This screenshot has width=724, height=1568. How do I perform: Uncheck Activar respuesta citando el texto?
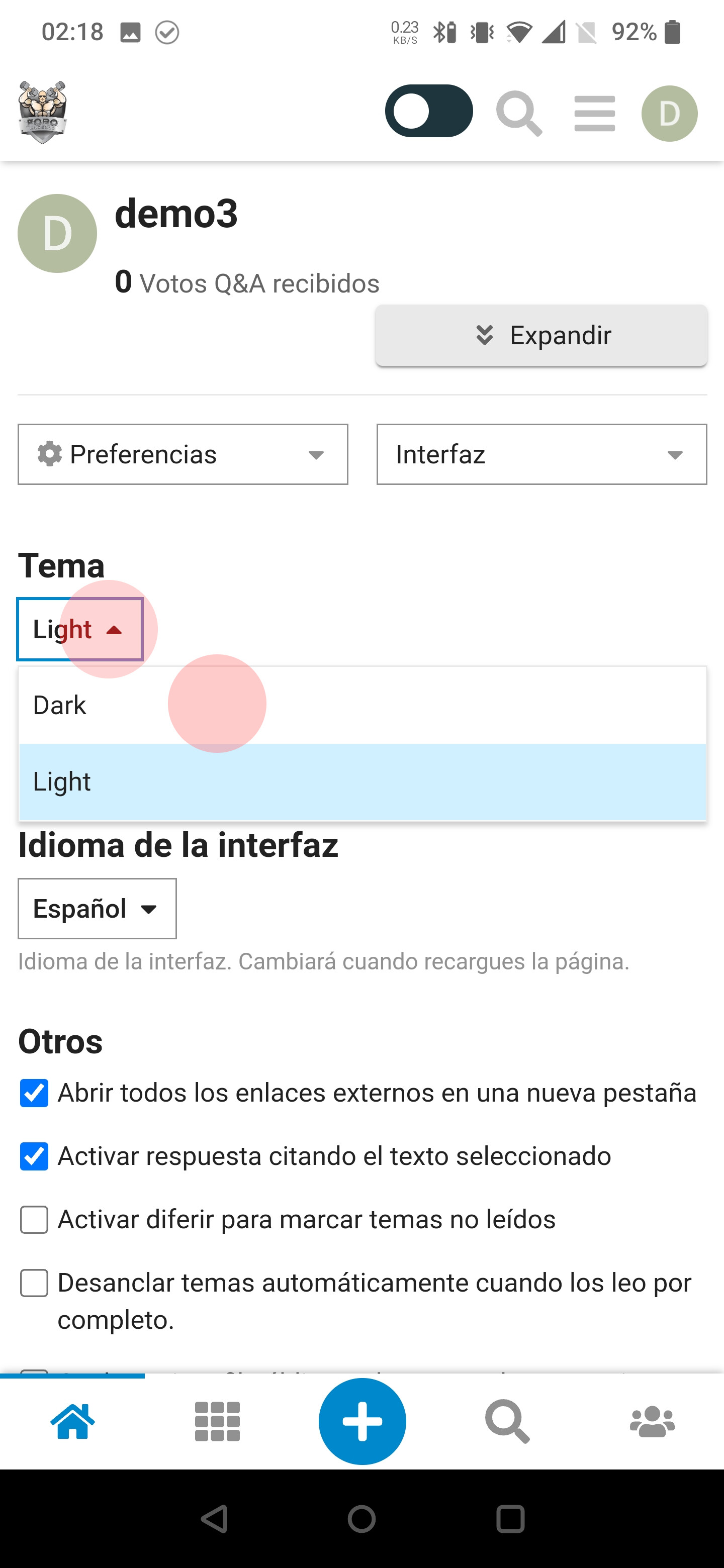(34, 1156)
